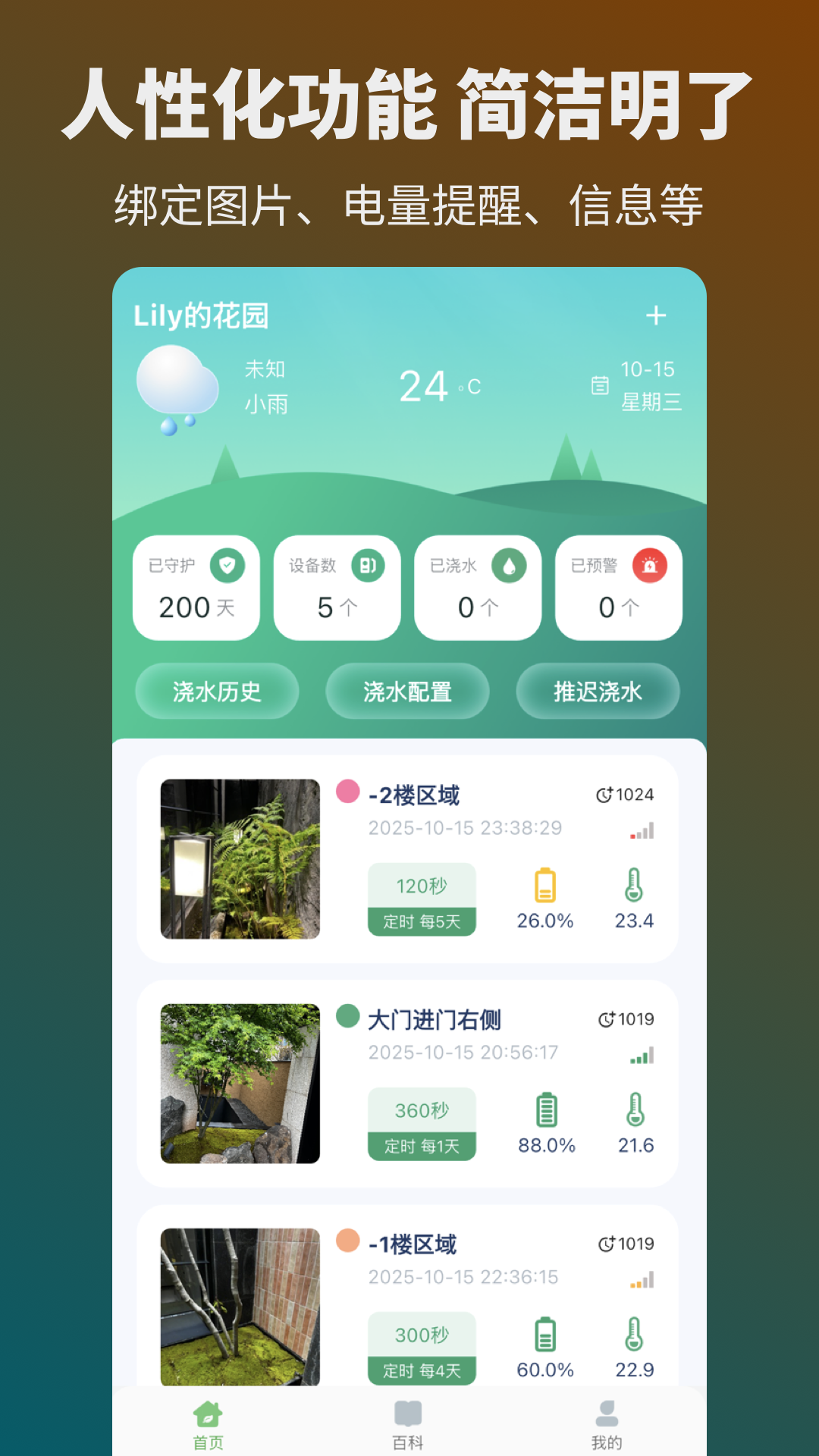Open the -1楼区域 plant photo thumbnail
The image size is (819, 1456).
240,1307
